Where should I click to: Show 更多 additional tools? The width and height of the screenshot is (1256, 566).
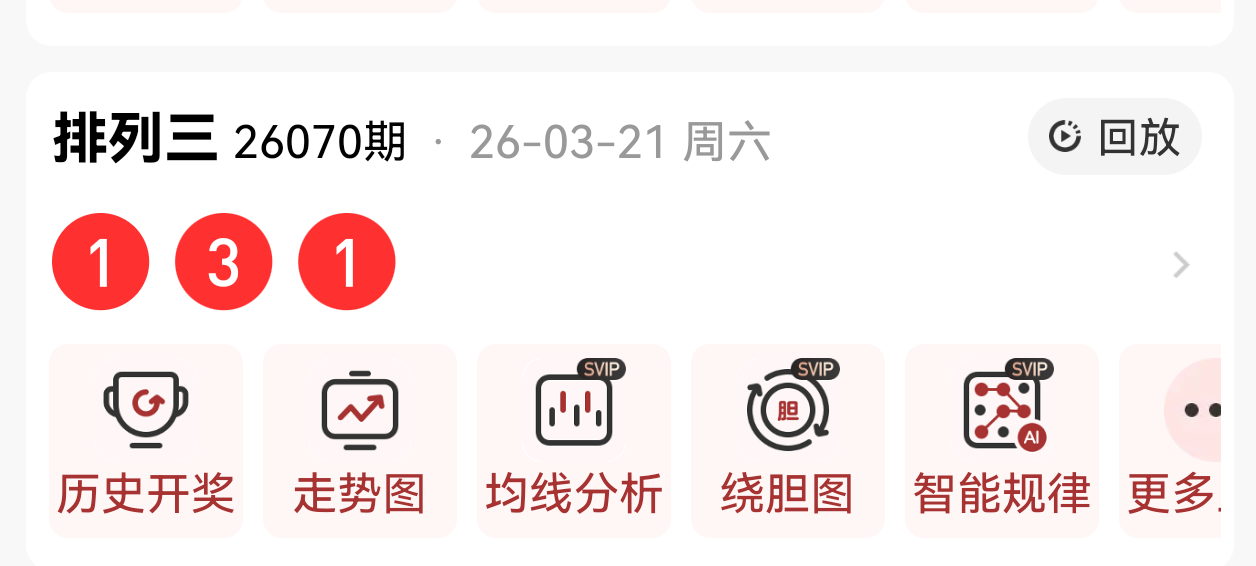tap(1180, 440)
